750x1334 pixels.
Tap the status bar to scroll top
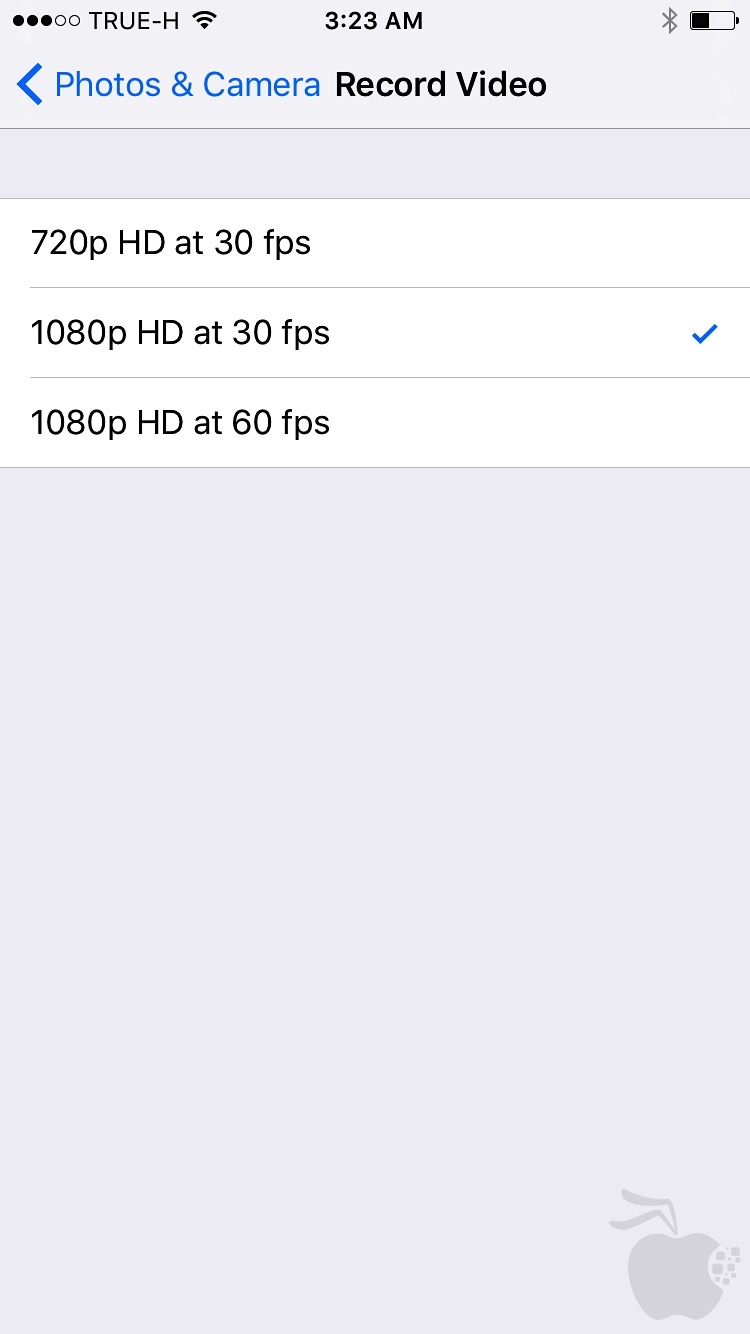pos(375,18)
